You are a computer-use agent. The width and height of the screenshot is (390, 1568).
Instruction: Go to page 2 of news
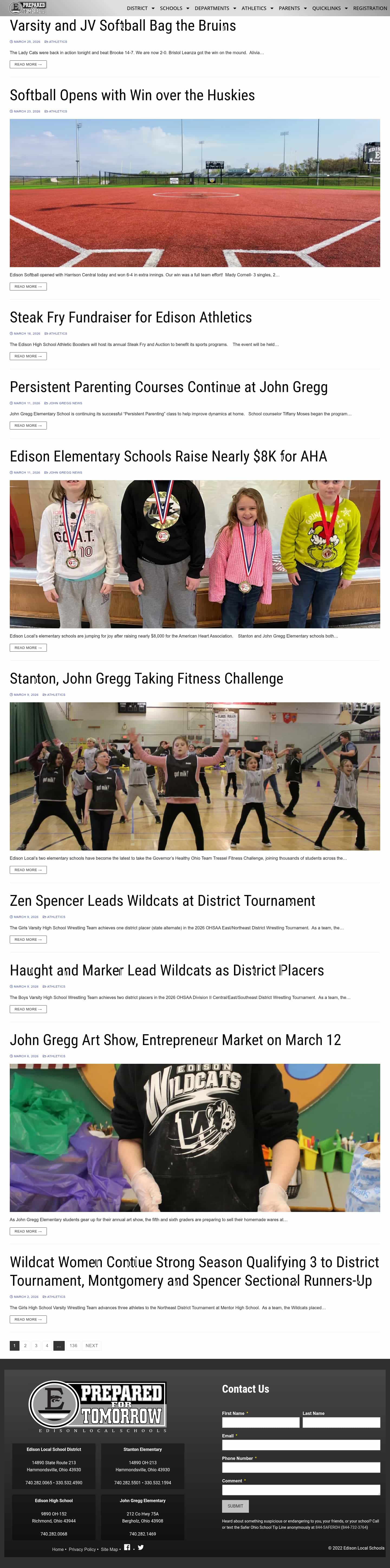[x=25, y=1345]
